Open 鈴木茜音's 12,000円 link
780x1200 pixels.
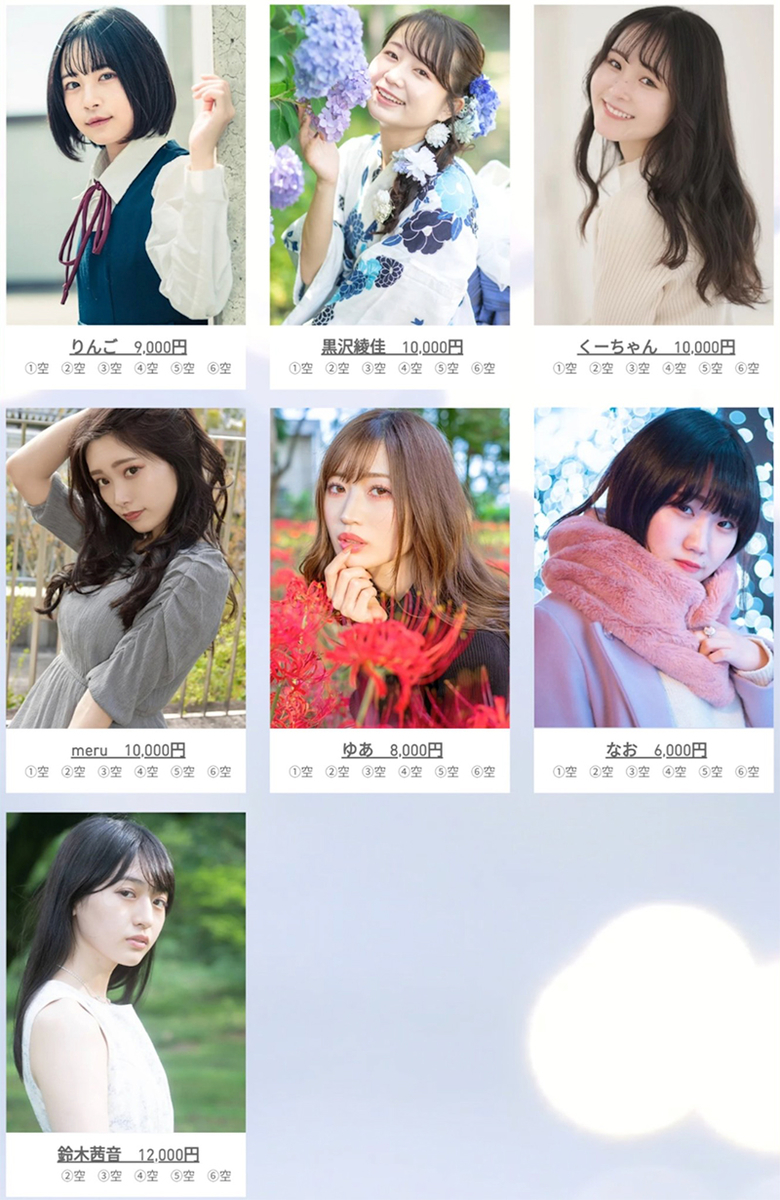coord(128,1154)
